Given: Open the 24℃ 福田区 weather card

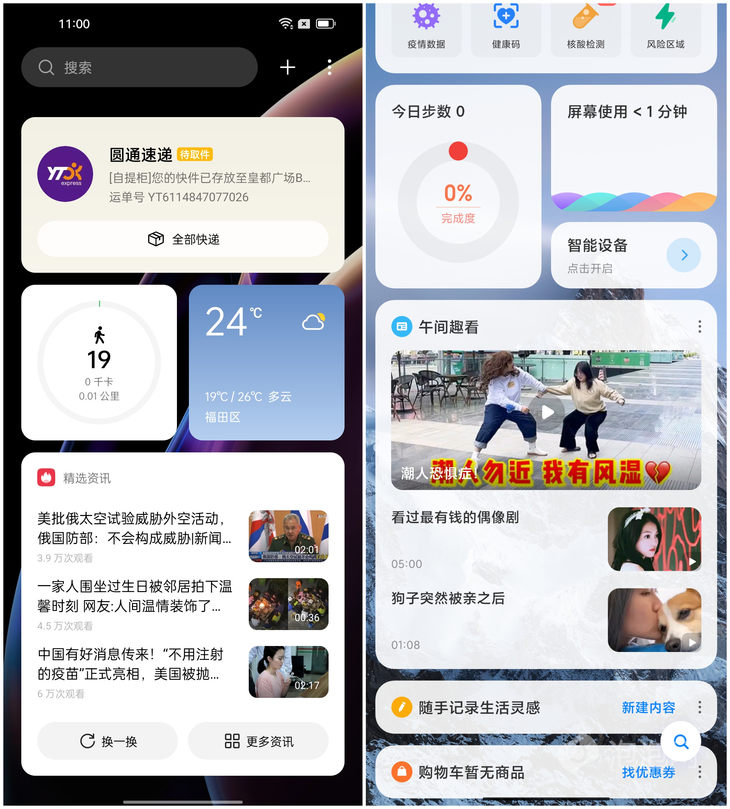Looking at the screenshot, I should pyautogui.click(x=266, y=362).
